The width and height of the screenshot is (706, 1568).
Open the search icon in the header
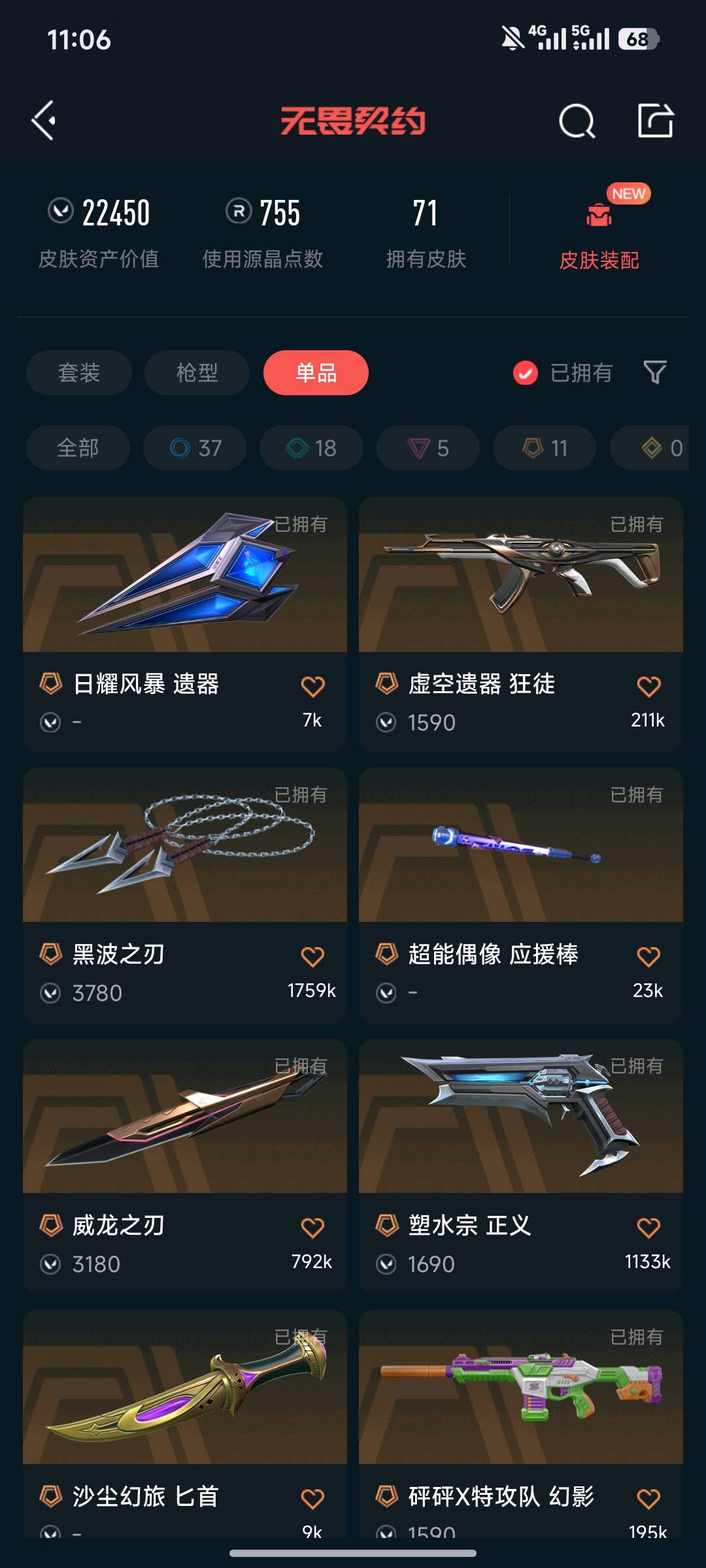click(x=577, y=121)
